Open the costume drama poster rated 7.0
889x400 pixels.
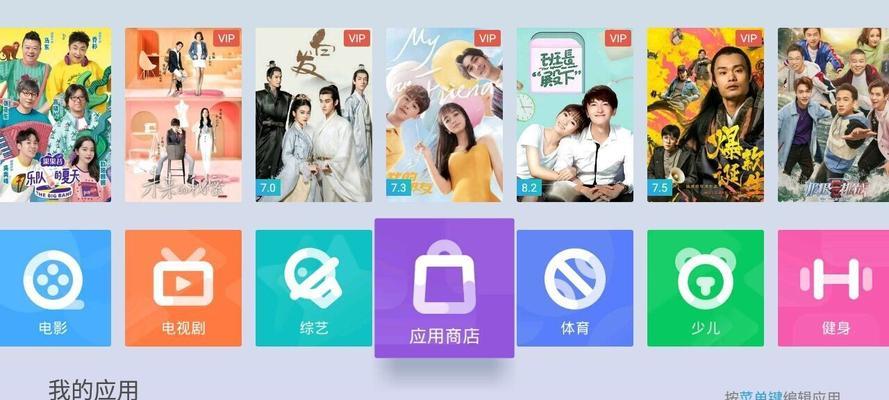click(313, 114)
